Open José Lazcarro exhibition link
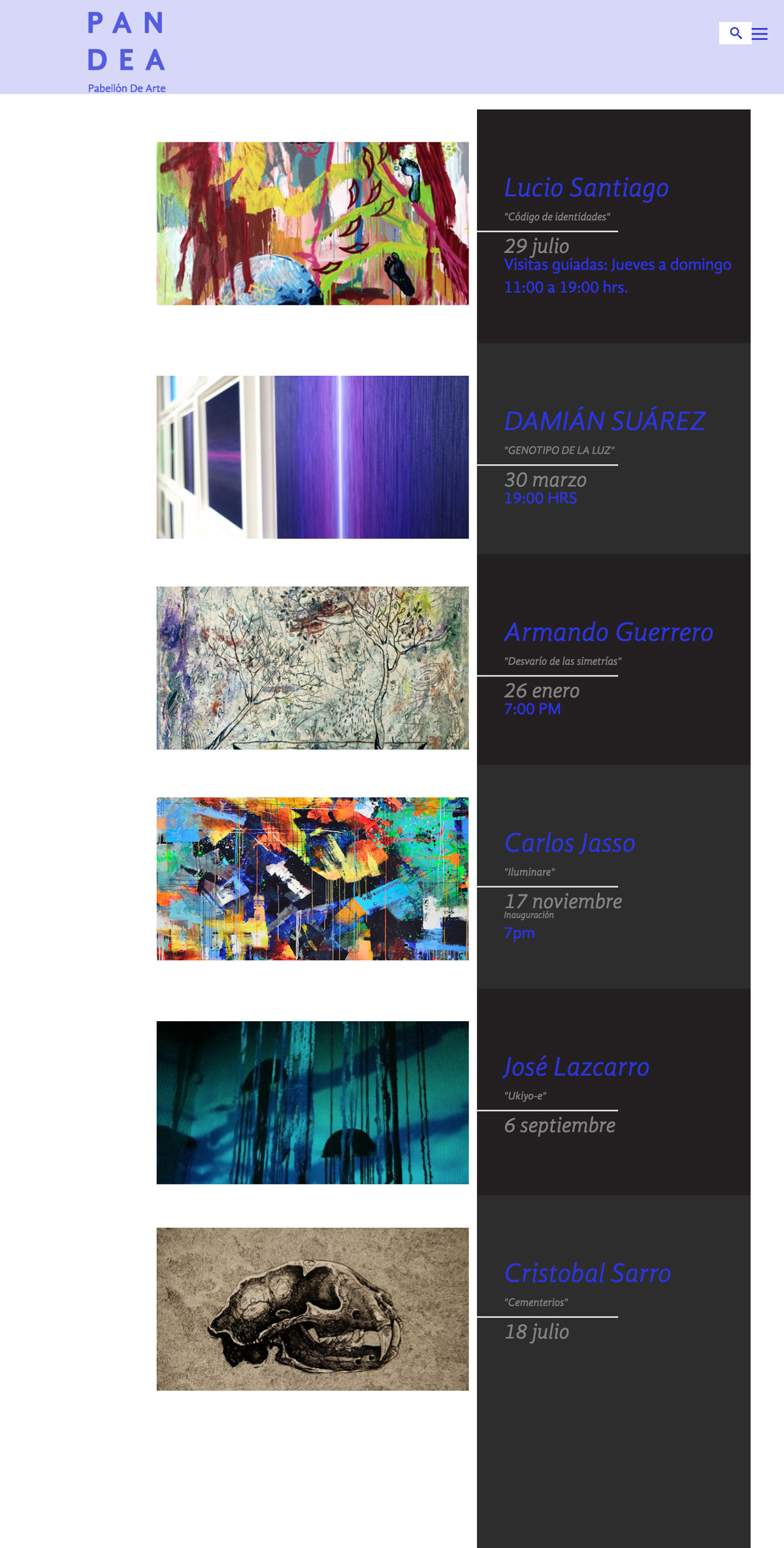This screenshot has width=784, height=1548. pyautogui.click(x=576, y=1068)
